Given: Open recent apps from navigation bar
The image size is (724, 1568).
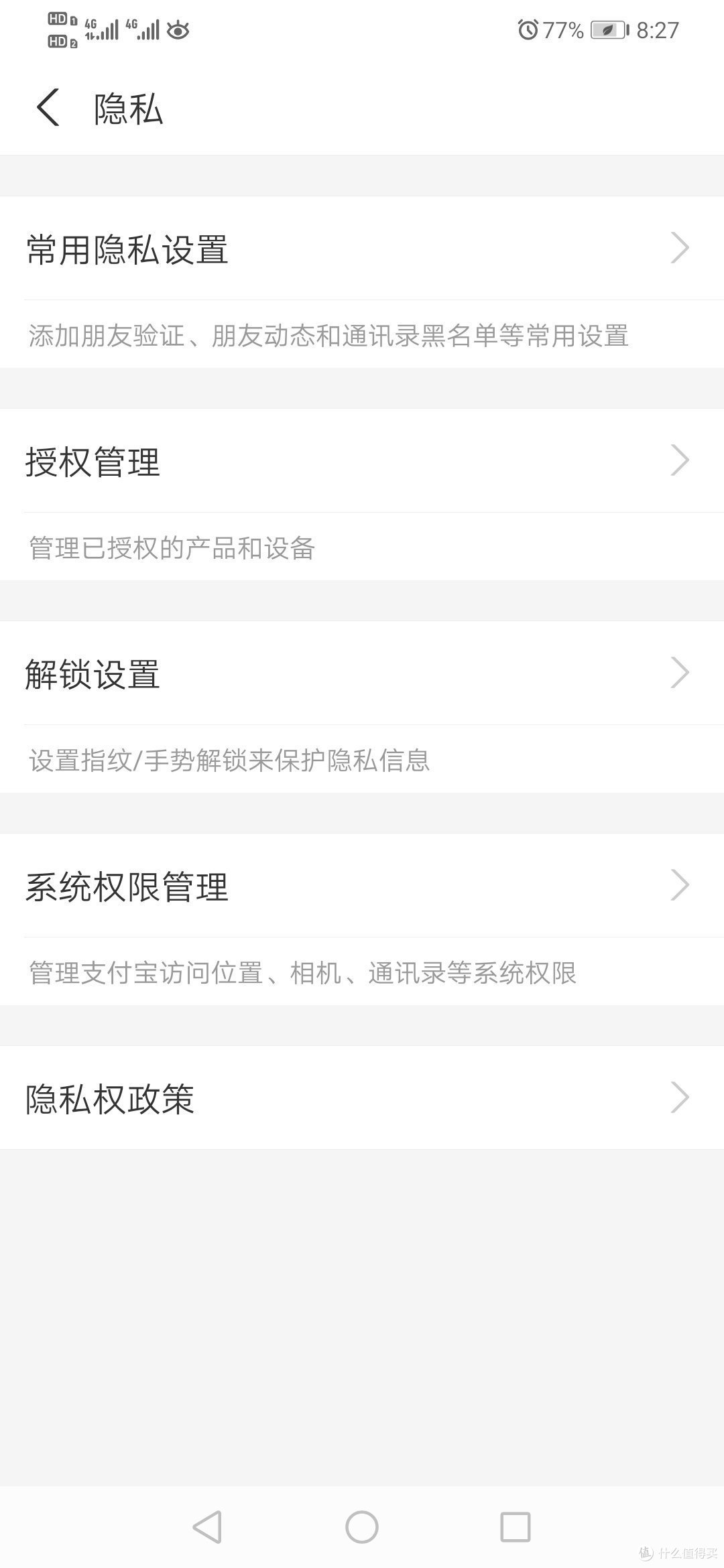Looking at the screenshot, I should (516, 1528).
